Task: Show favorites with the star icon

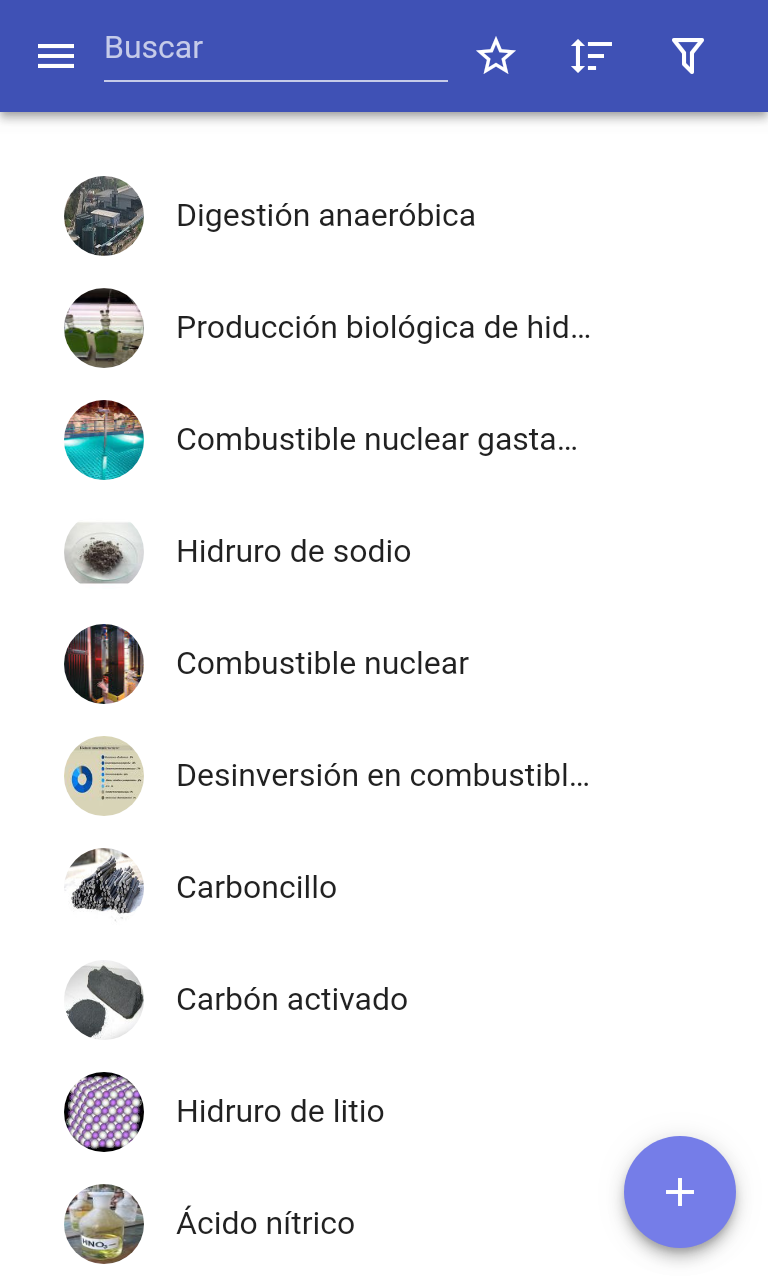Action: coord(496,57)
